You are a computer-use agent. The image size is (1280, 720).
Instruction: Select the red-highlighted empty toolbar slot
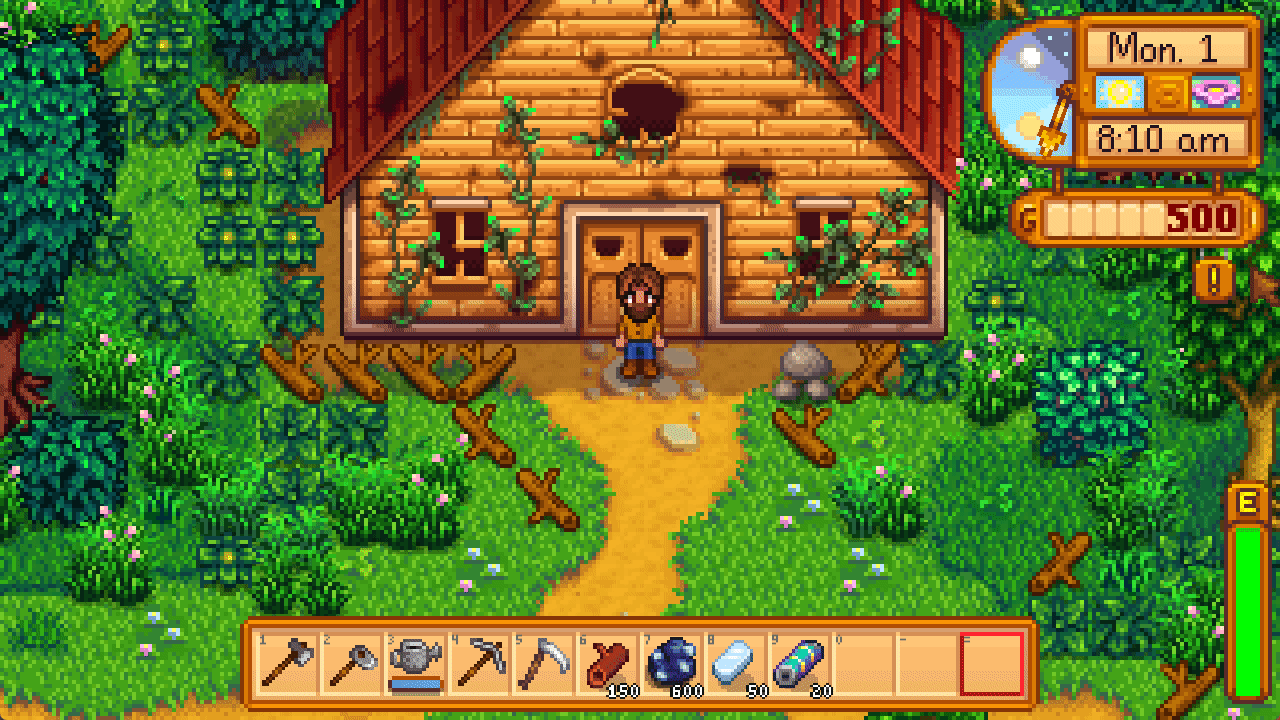tap(991, 663)
